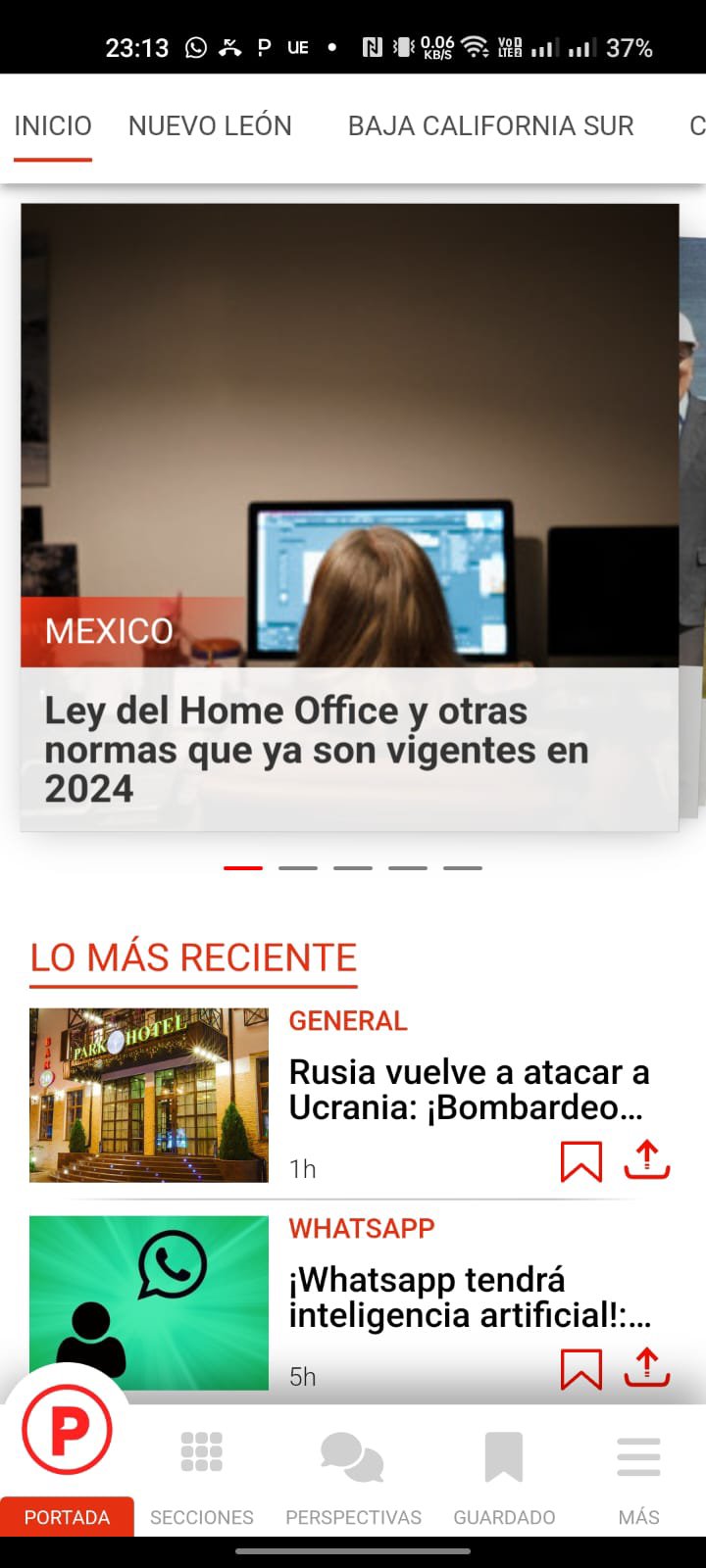Tap the battery percentage indicator
This screenshot has height=1568, width=706.
(628, 46)
